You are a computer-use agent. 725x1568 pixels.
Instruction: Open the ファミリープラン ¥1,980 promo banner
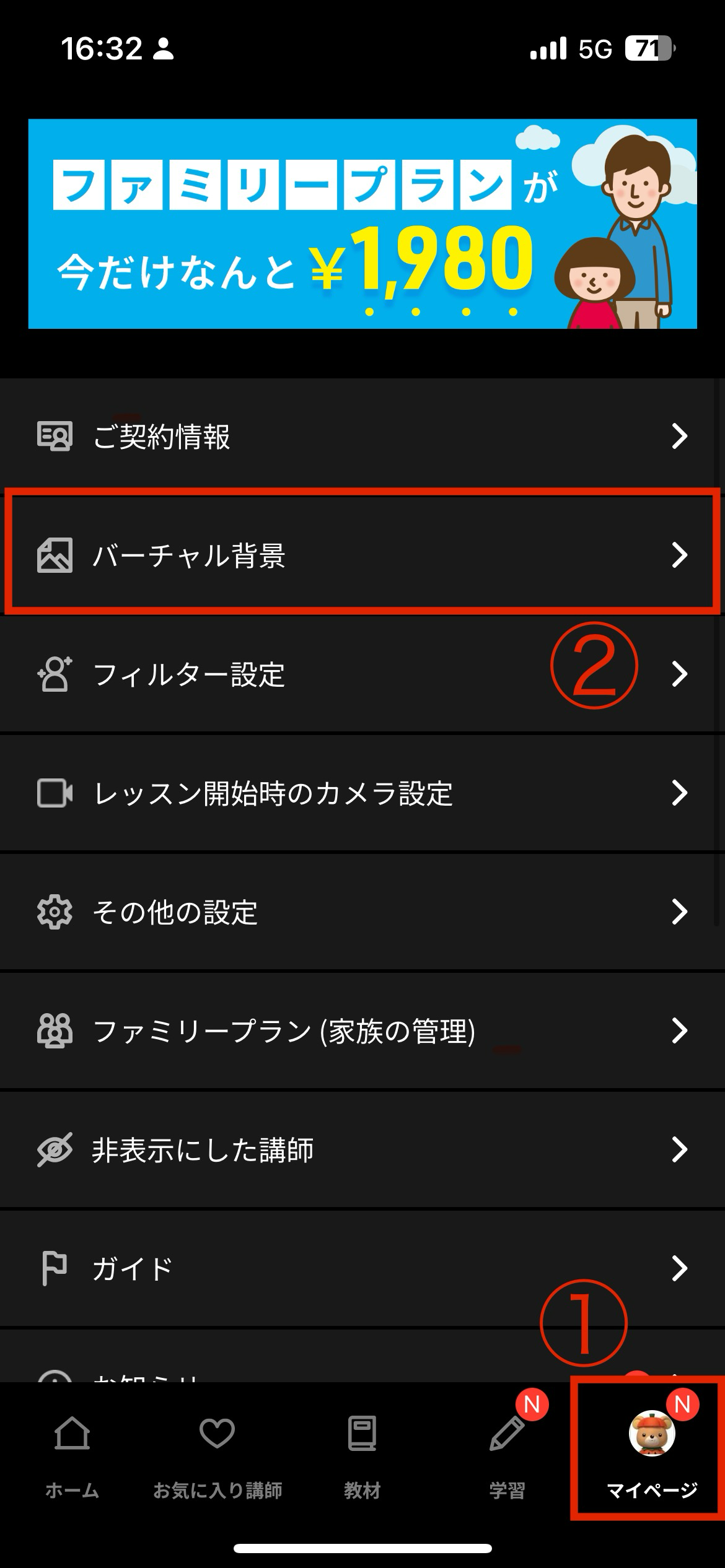tap(362, 224)
